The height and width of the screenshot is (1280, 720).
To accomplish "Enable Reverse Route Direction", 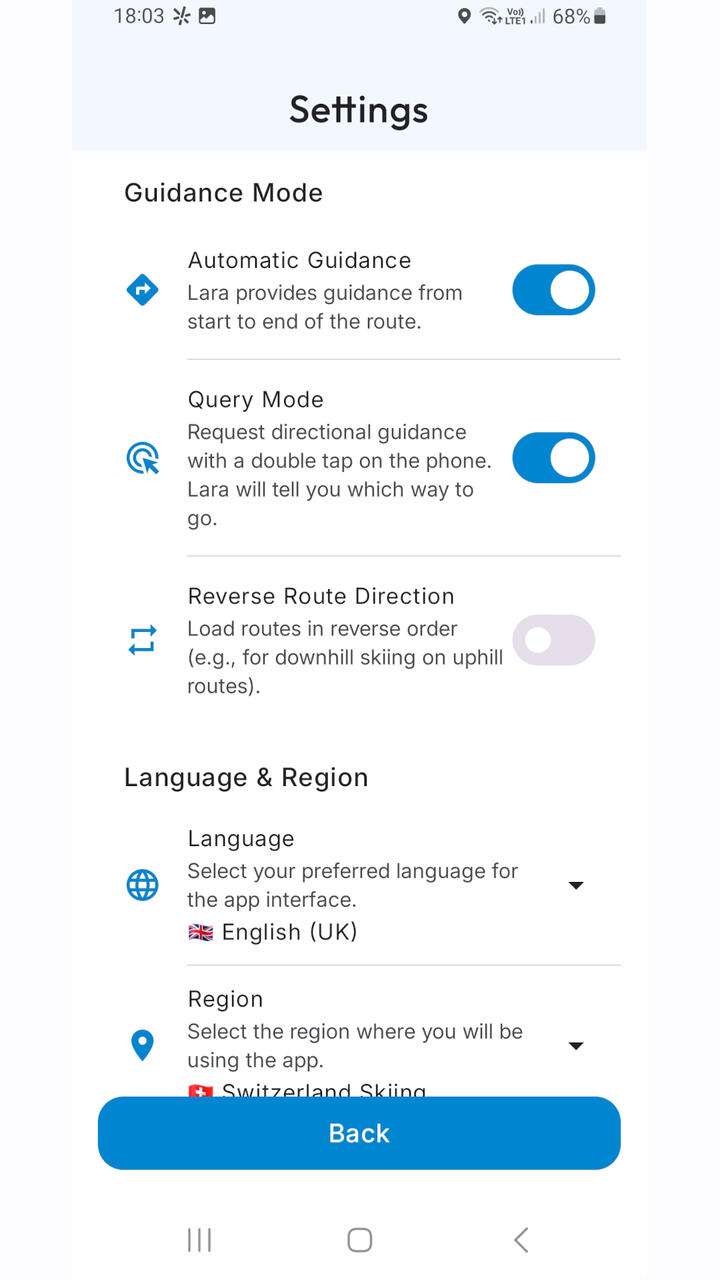I will pos(553,640).
